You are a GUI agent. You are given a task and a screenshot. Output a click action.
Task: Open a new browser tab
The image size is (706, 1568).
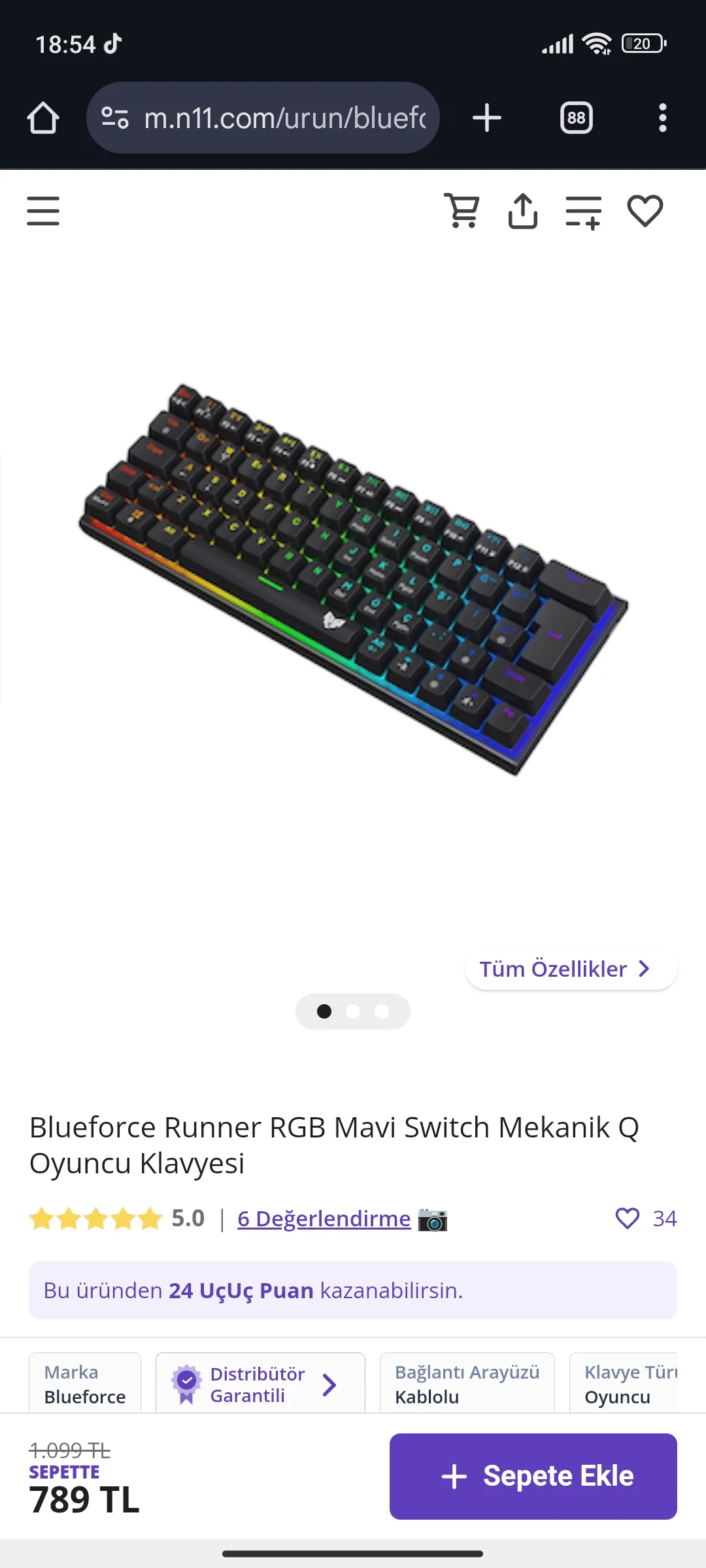point(486,118)
